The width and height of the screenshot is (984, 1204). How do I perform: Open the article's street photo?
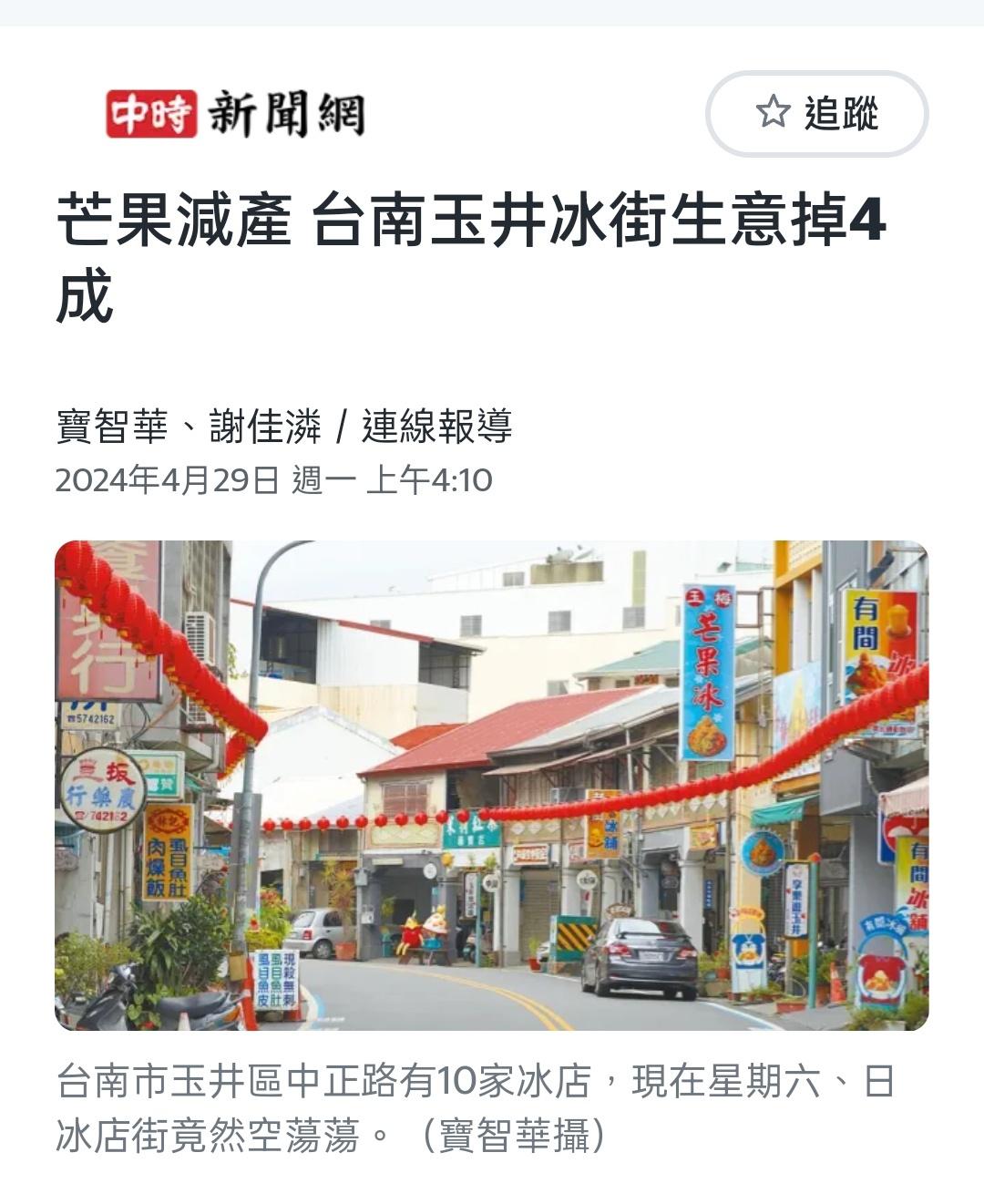pyautogui.click(x=491, y=785)
